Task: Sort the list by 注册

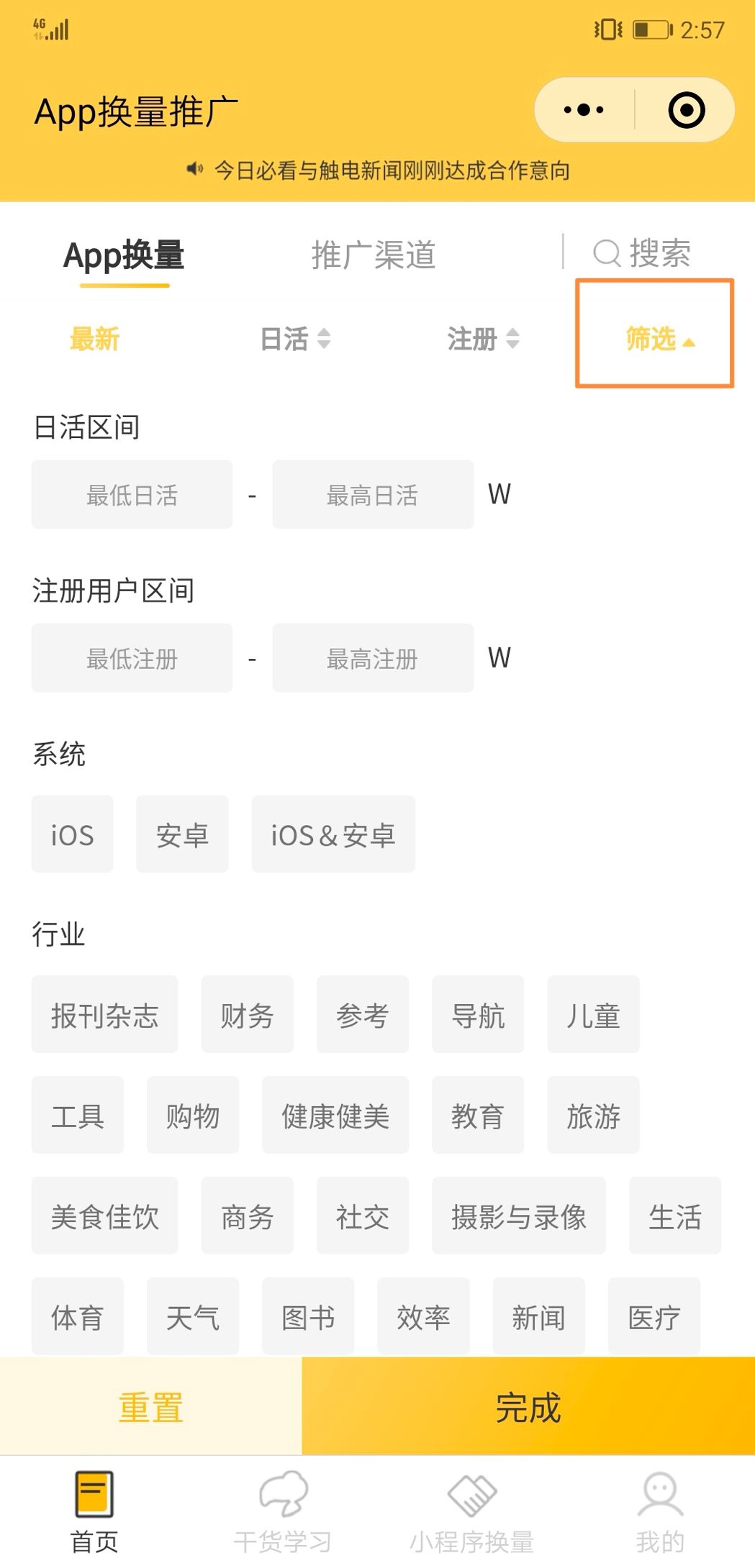Action: [x=482, y=339]
